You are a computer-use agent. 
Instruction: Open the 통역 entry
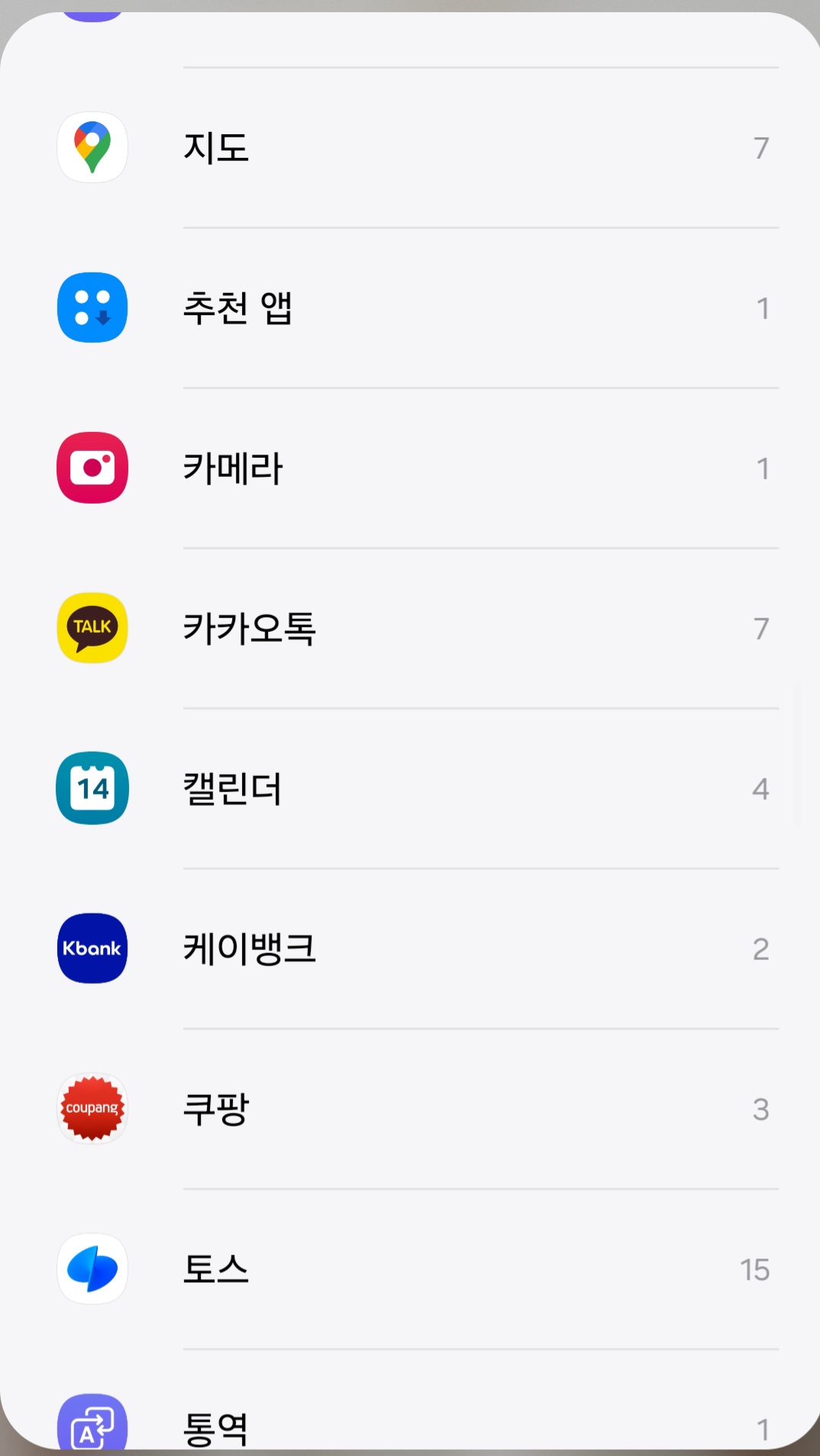tap(410, 1401)
